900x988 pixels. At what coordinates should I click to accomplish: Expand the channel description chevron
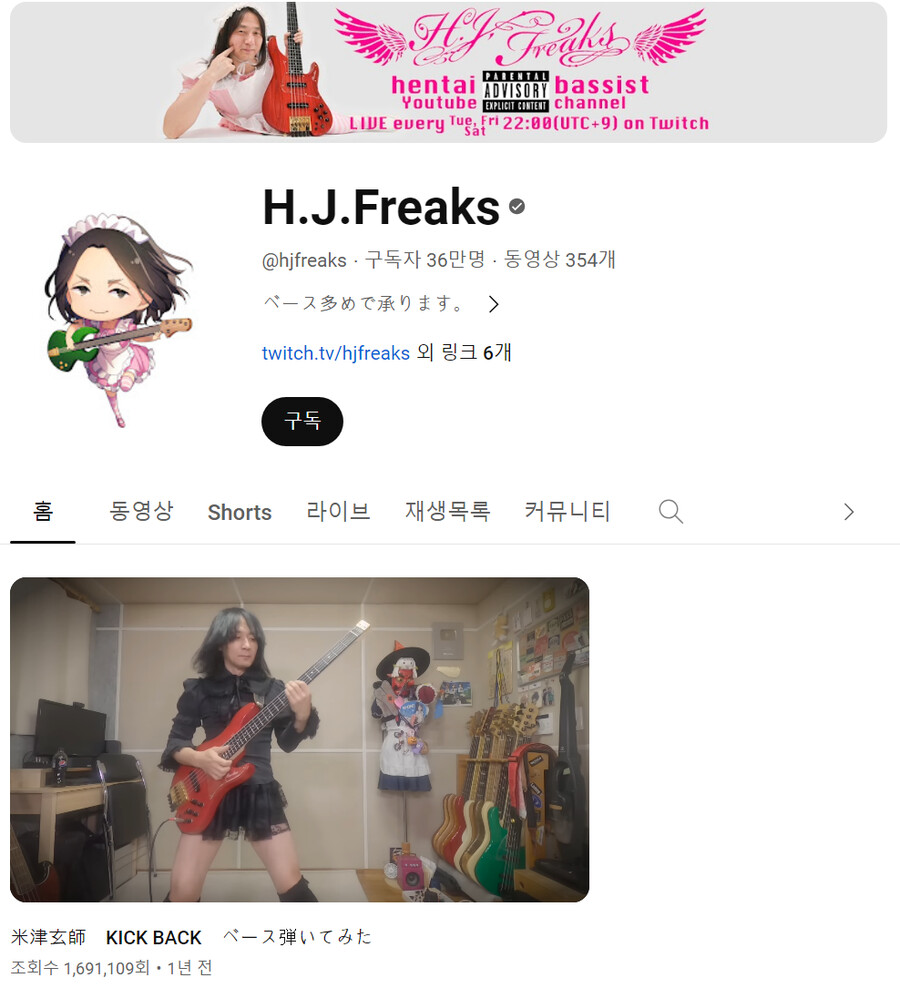(x=493, y=303)
